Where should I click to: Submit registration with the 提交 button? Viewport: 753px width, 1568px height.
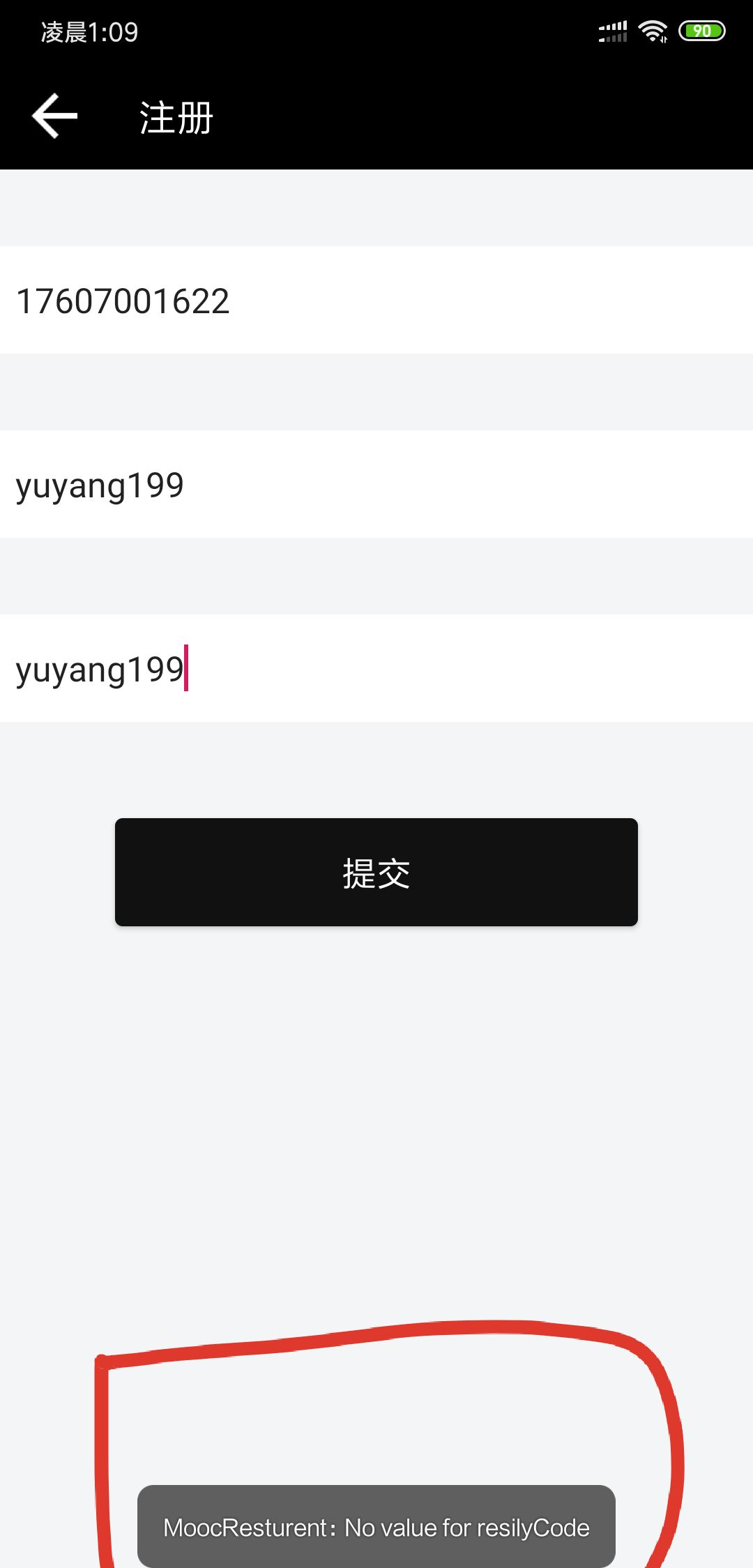tap(376, 872)
